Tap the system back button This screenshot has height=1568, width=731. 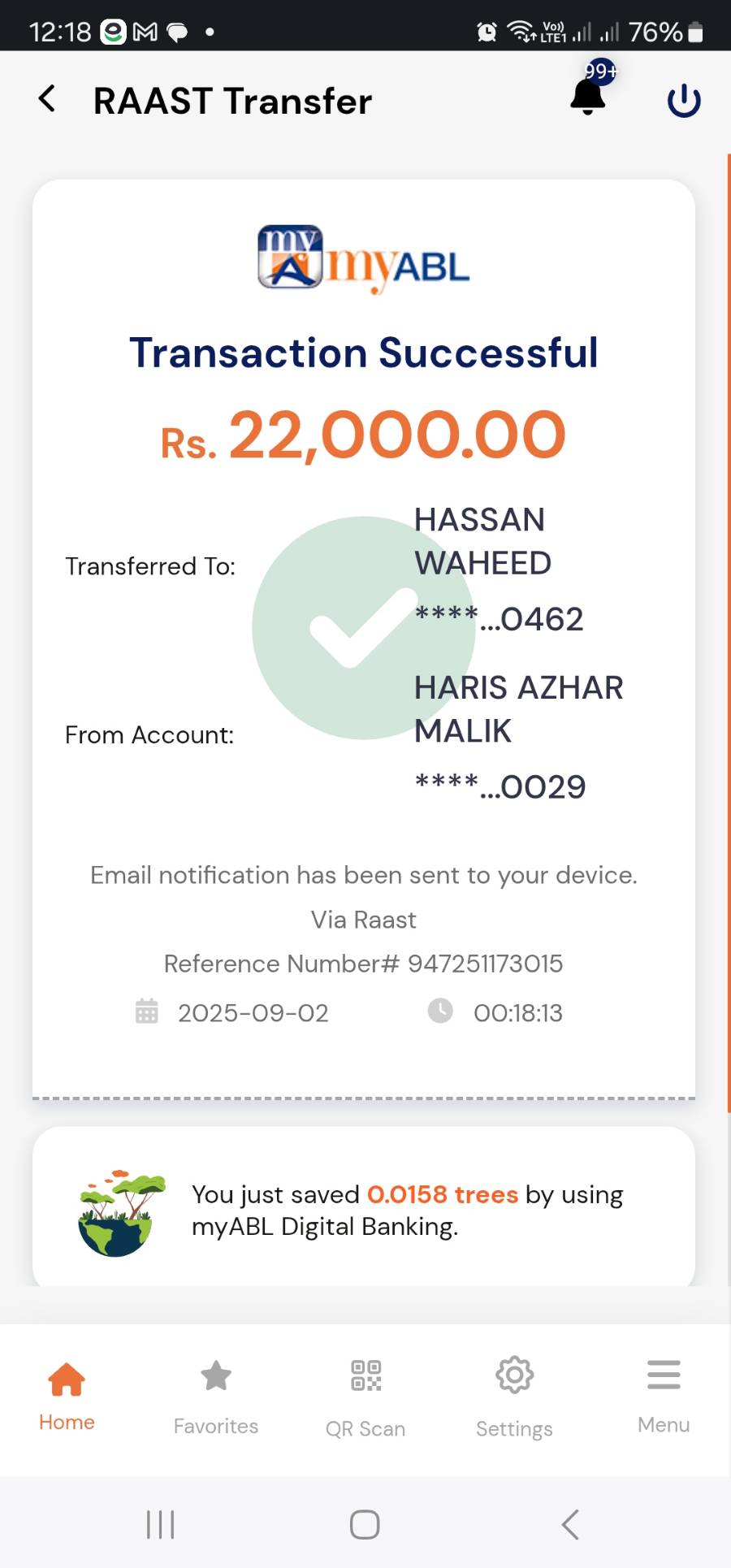(570, 1524)
